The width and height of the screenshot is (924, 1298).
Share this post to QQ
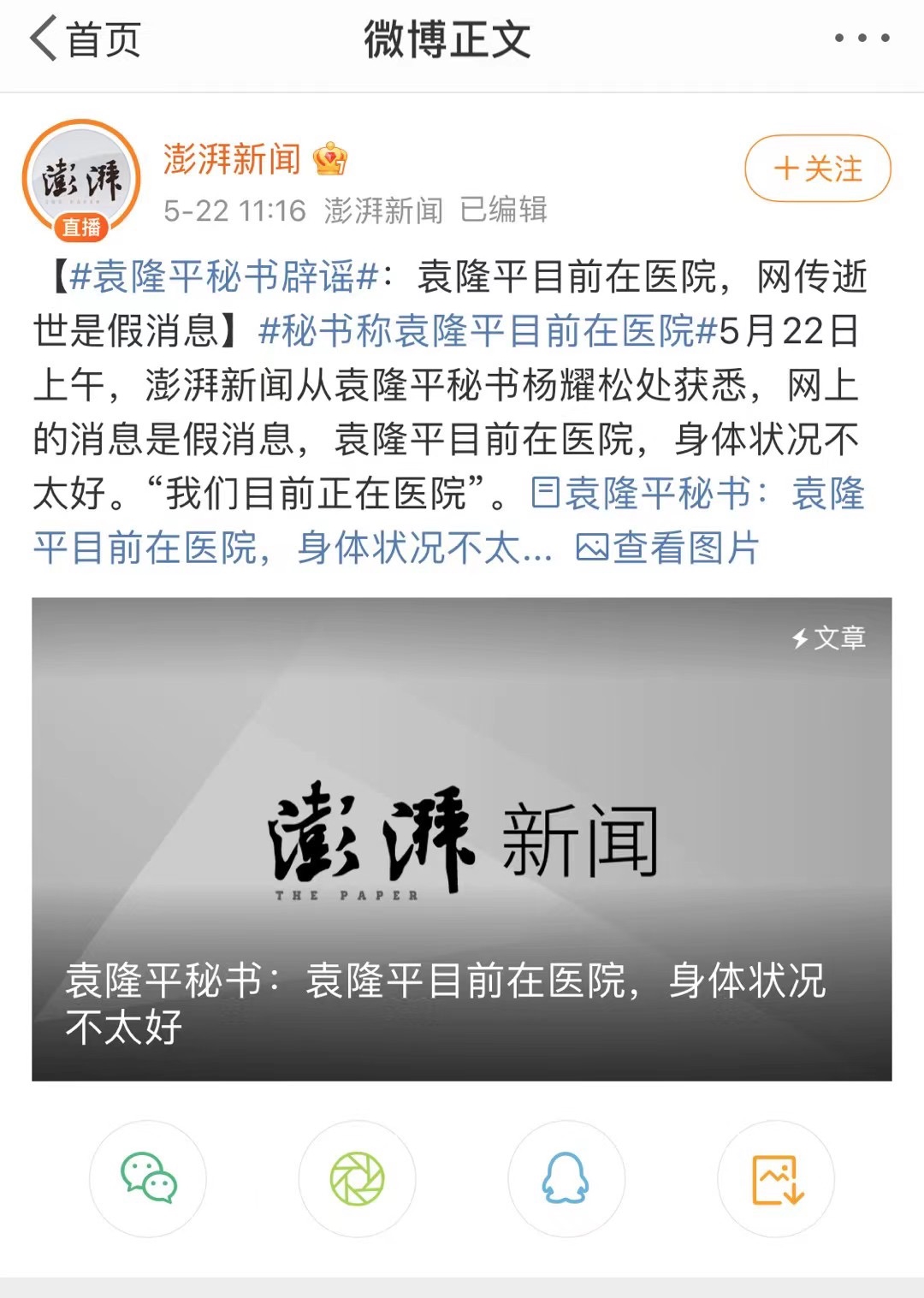pyautogui.click(x=566, y=1178)
